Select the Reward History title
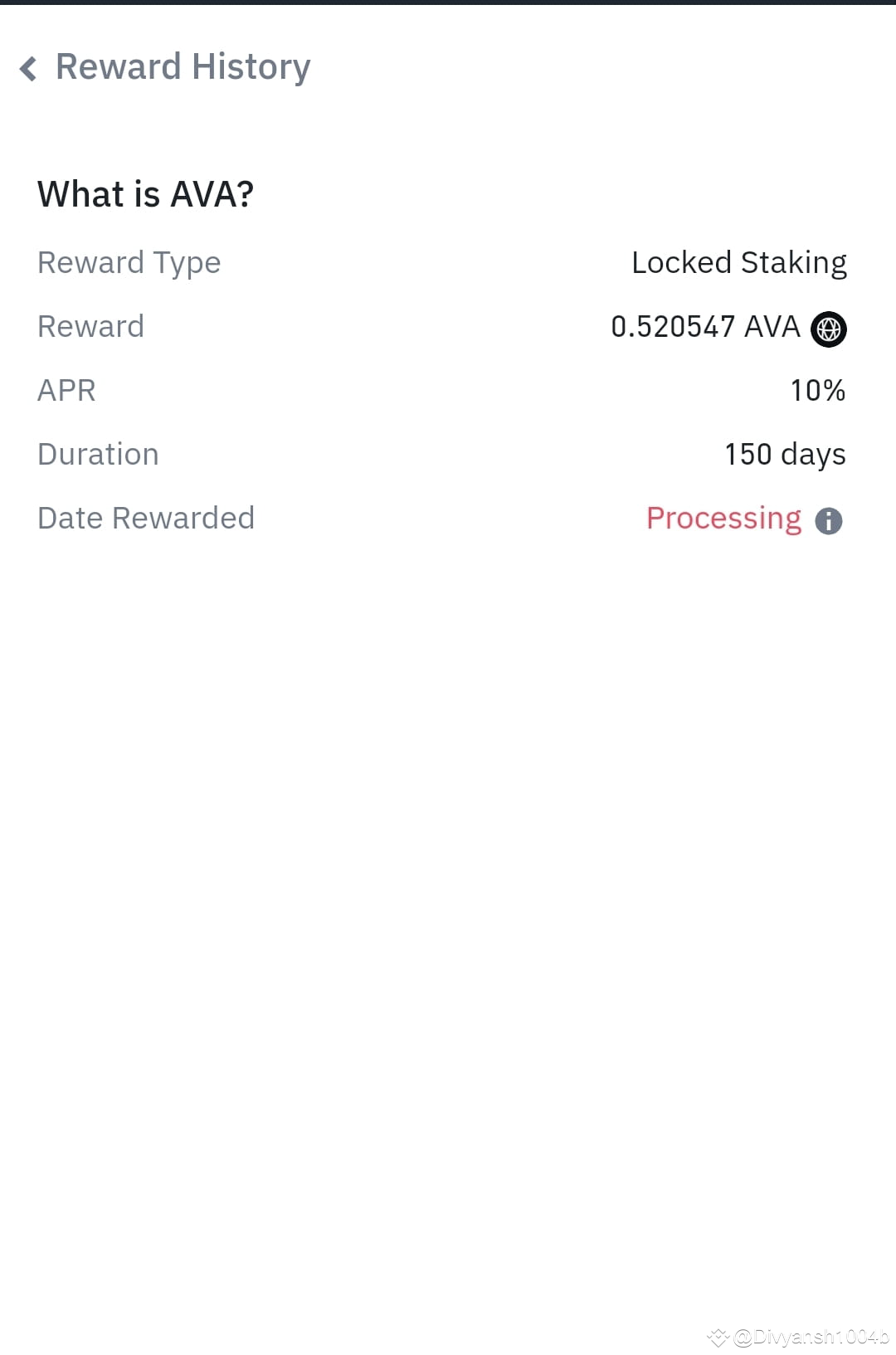This screenshot has height=1355, width=896. [183, 66]
